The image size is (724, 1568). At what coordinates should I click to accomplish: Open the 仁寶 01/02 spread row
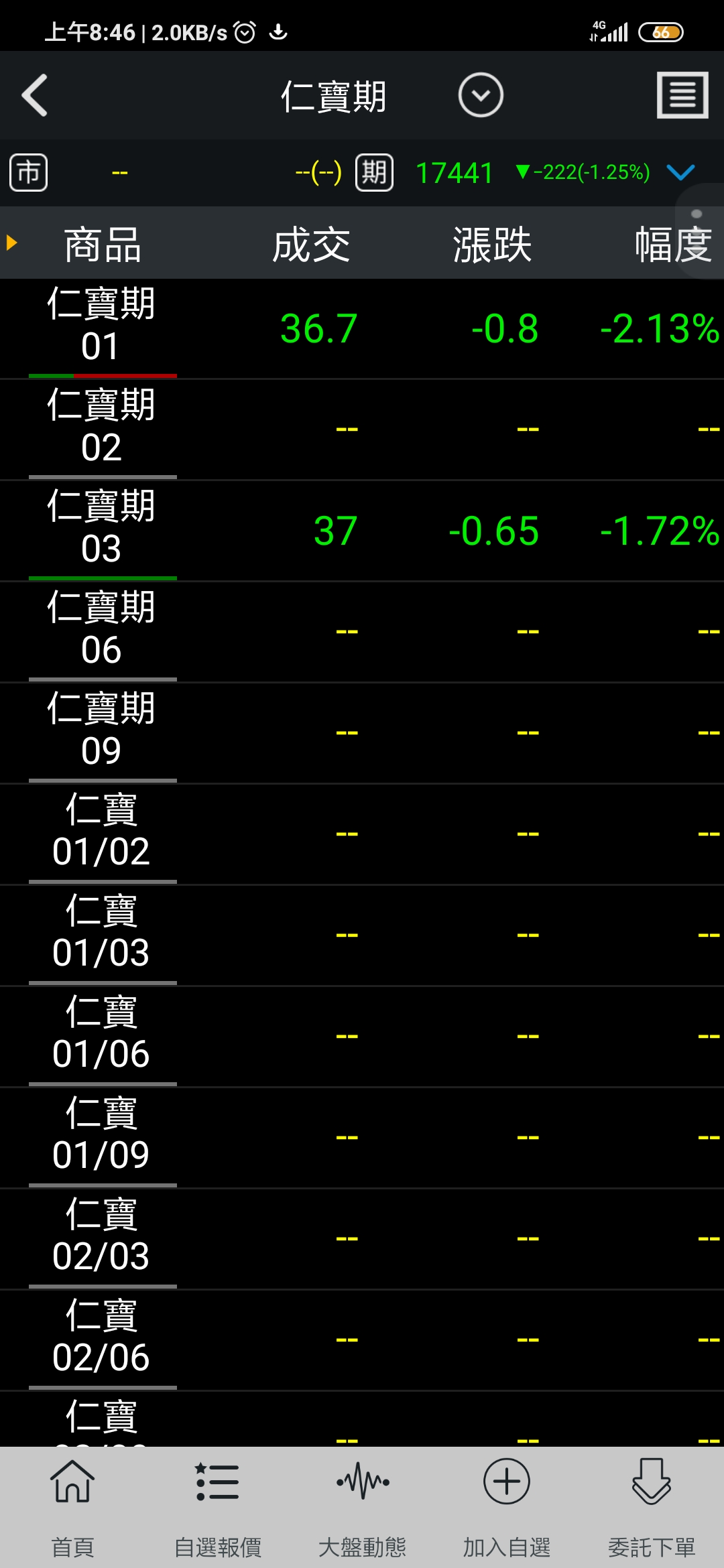pyautogui.click(x=362, y=834)
